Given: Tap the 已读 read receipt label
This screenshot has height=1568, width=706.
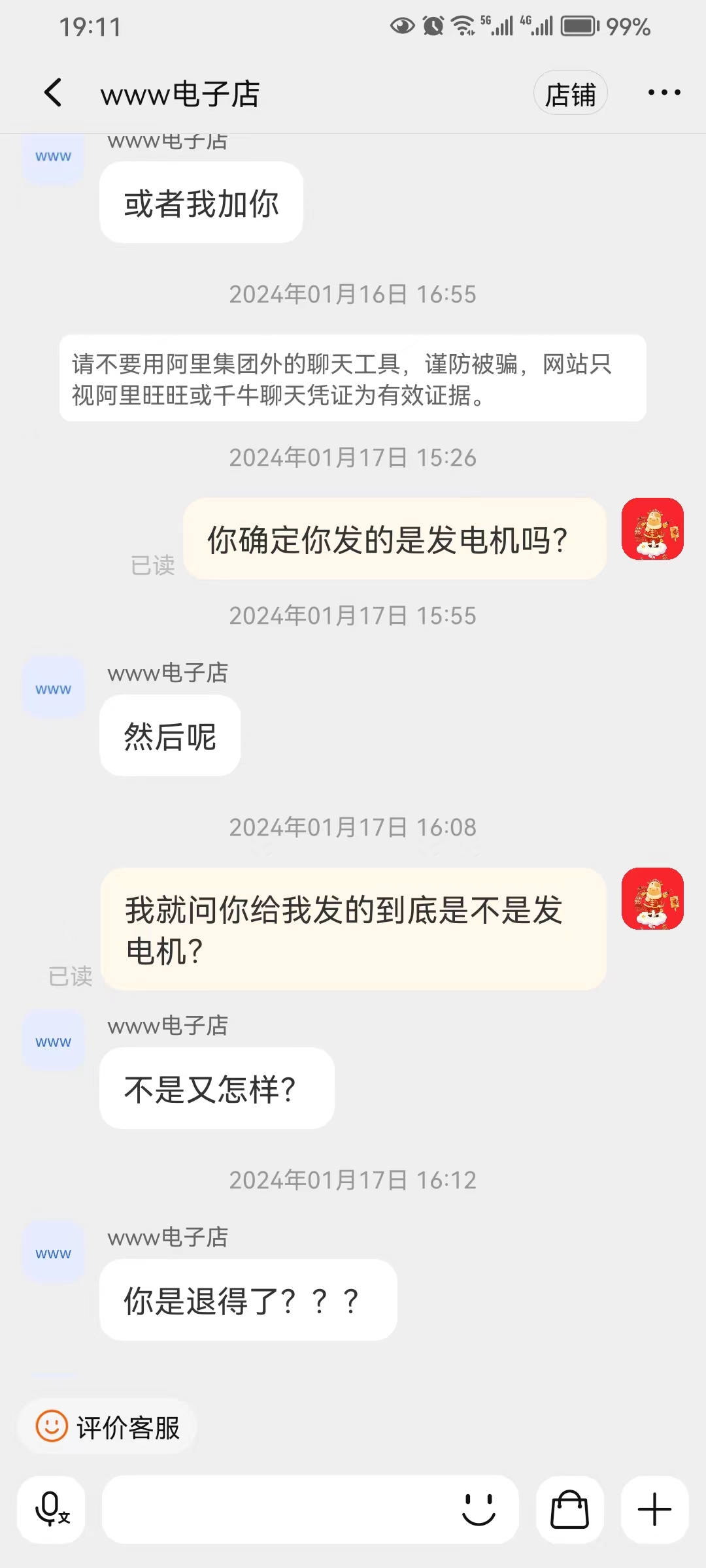Looking at the screenshot, I should 152,566.
